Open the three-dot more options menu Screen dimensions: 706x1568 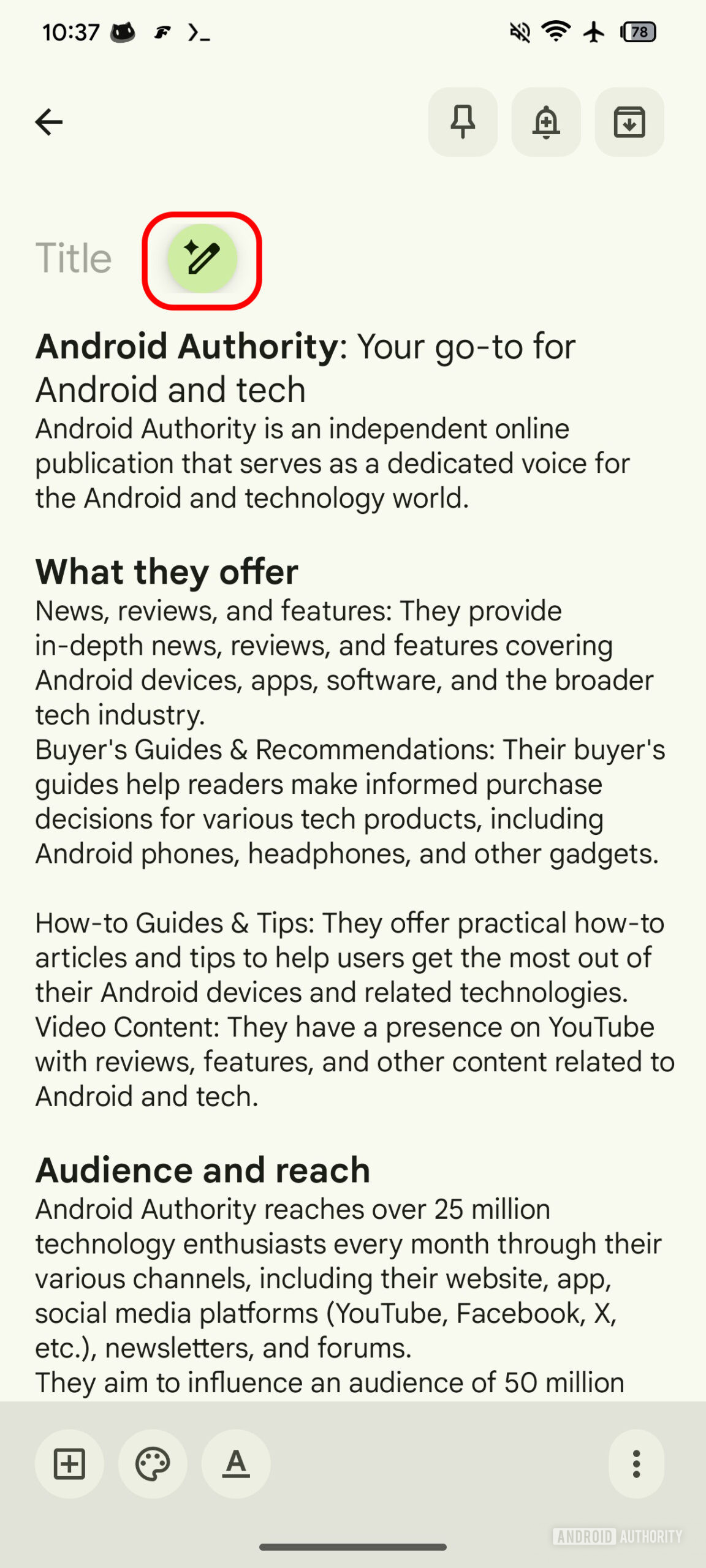tap(636, 1464)
